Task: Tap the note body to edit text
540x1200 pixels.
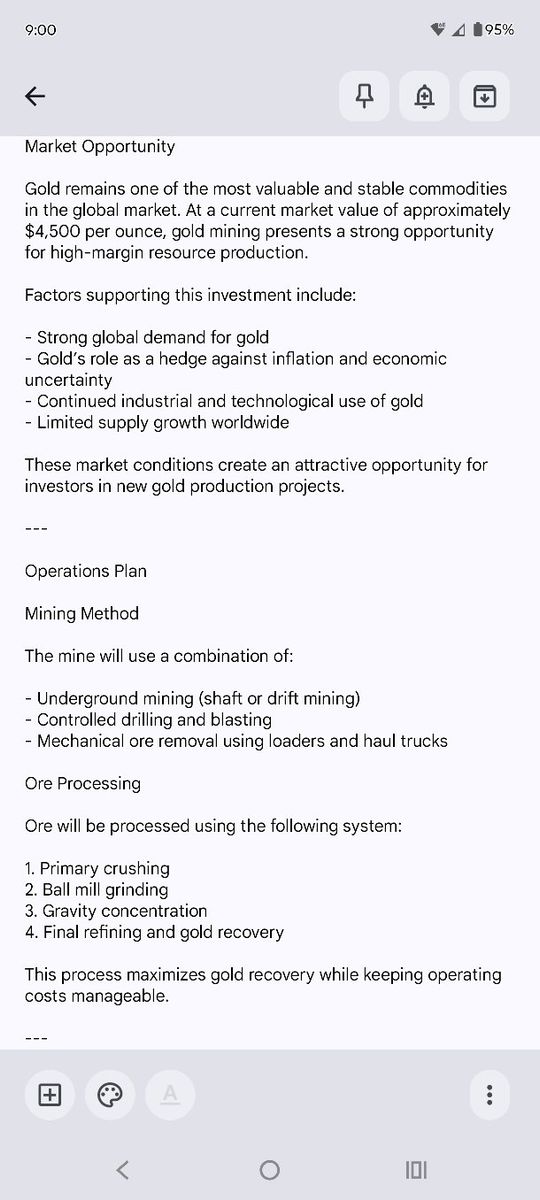Action: [x=270, y=590]
